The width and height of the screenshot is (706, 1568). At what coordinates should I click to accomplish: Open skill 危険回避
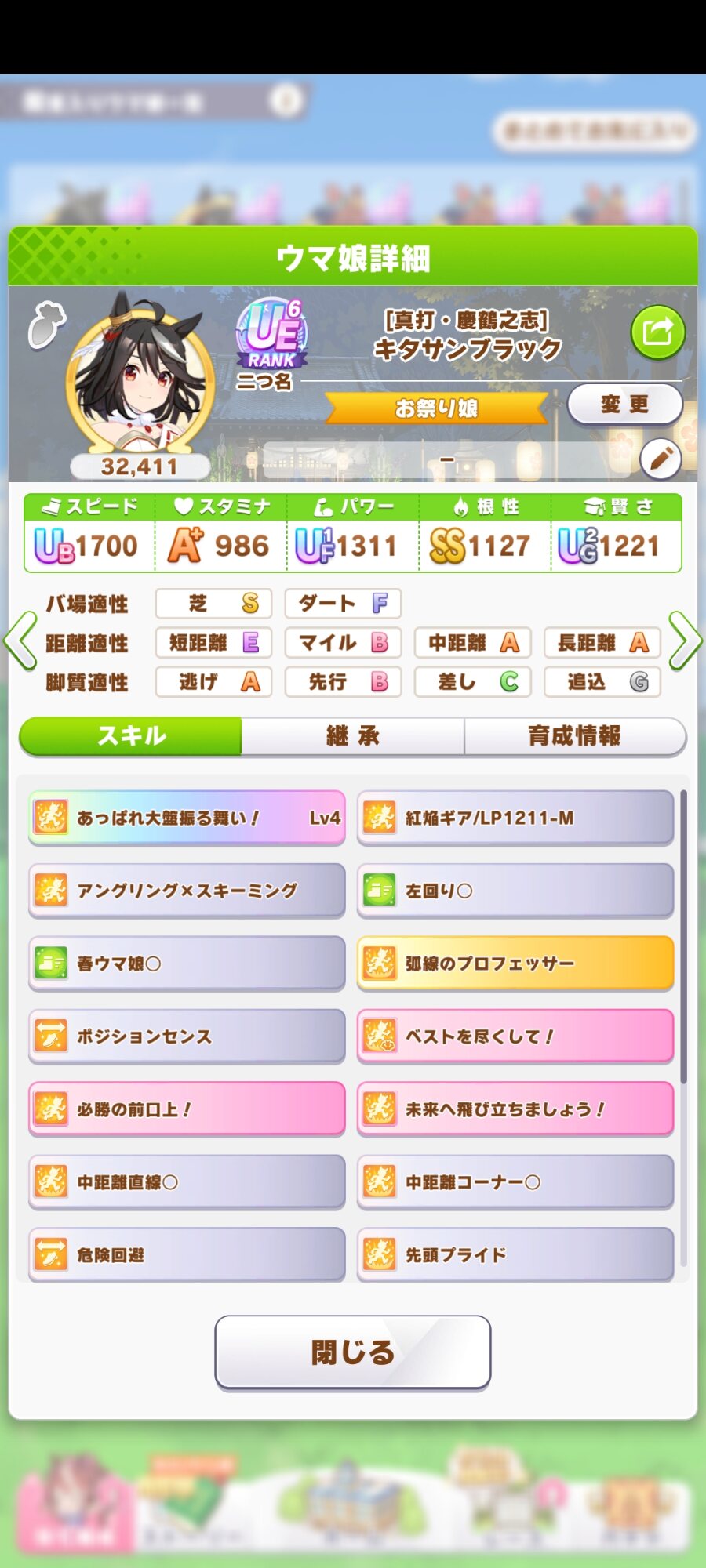(x=187, y=1254)
